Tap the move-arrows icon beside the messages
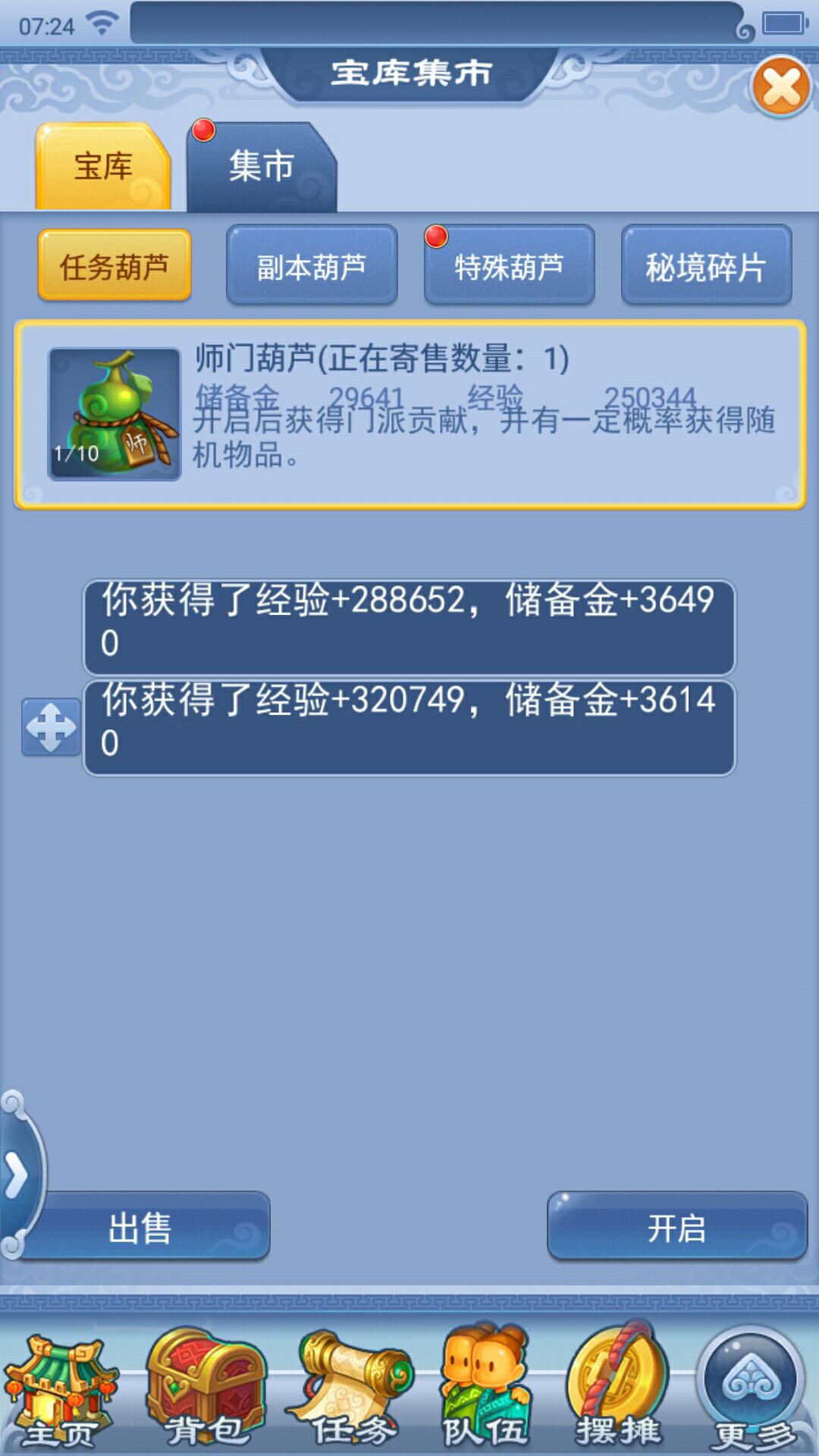This screenshot has height=1456, width=819. pyautogui.click(x=51, y=727)
